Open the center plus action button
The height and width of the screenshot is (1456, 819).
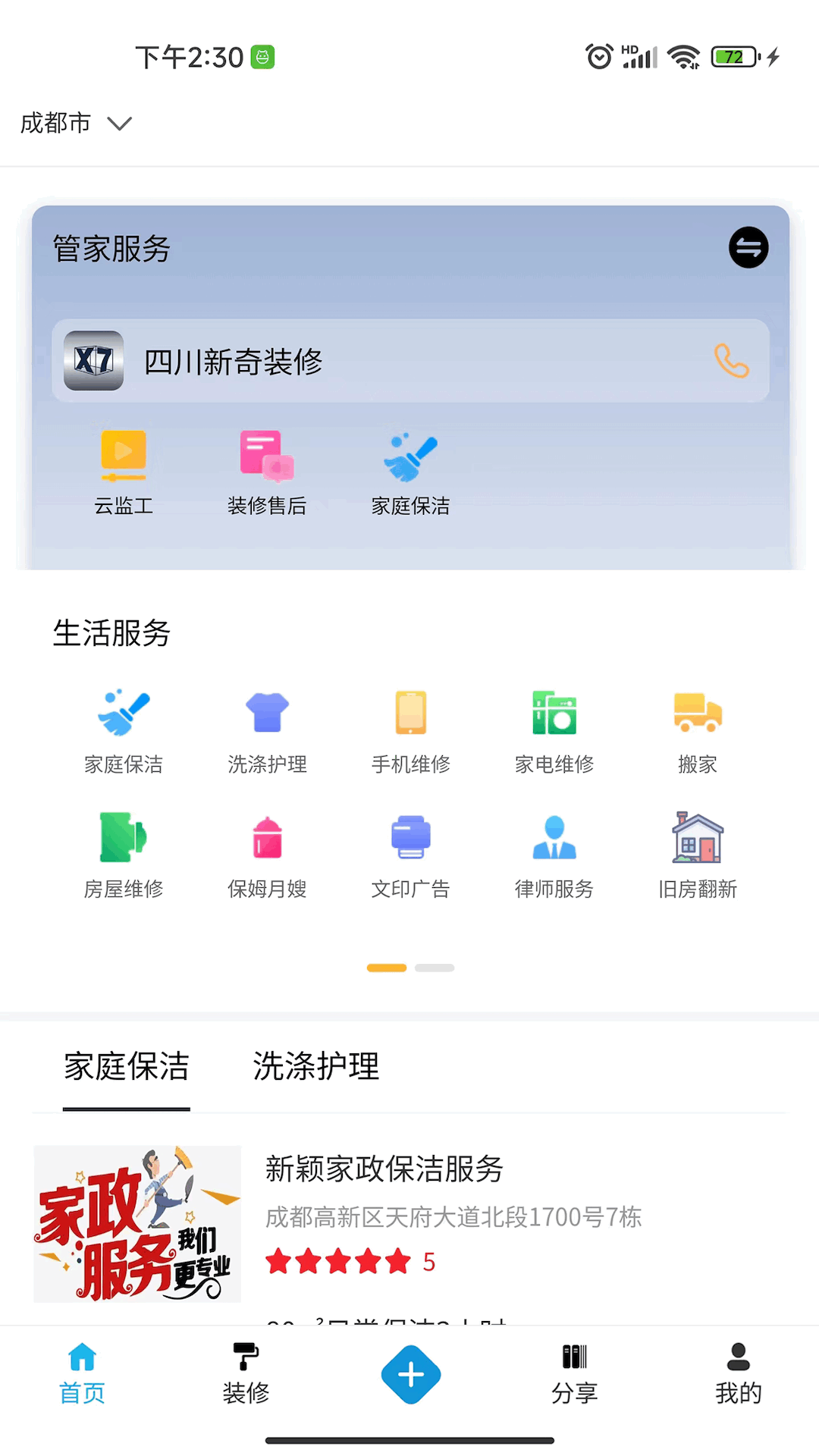coord(409,1373)
